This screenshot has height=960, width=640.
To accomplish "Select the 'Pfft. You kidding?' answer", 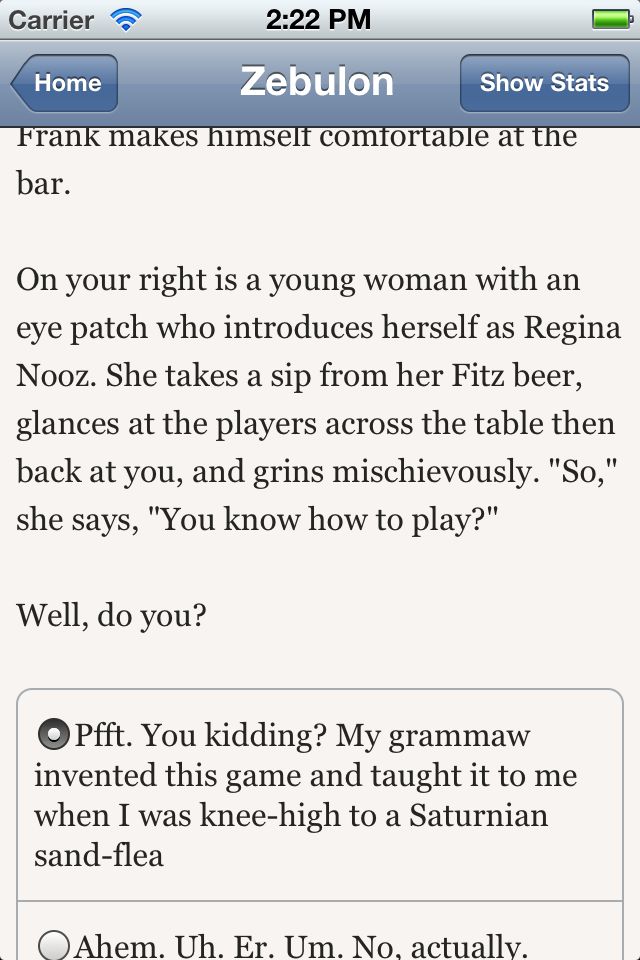I will coord(53,736).
